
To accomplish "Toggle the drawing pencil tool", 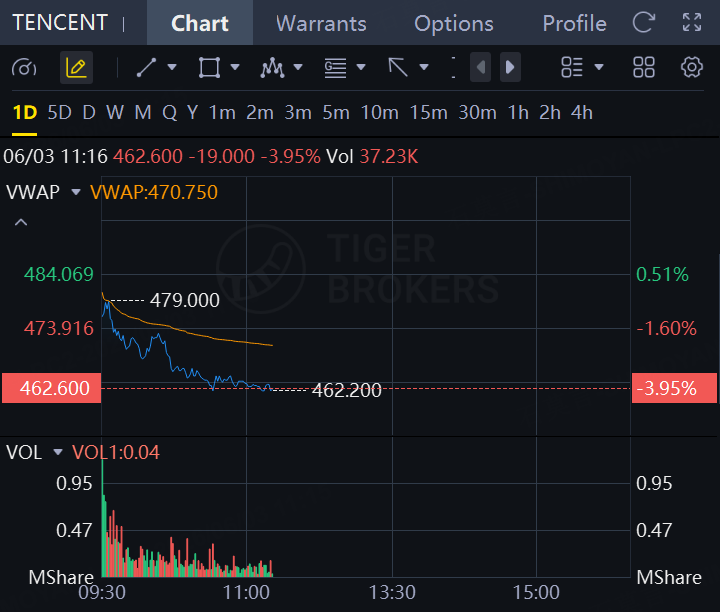I will click(76, 67).
